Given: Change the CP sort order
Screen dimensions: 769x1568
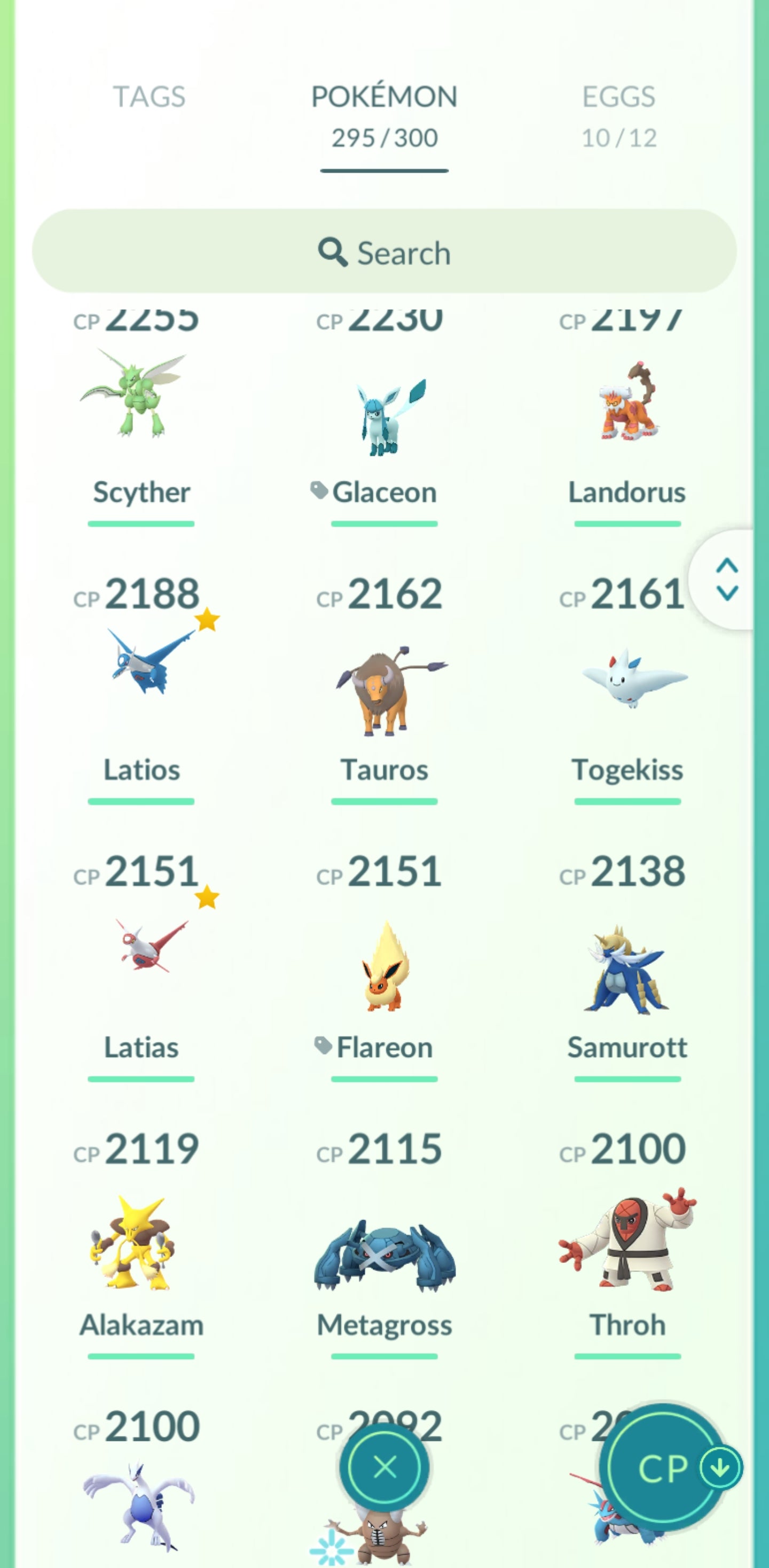Looking at the screenshot, I should point(669,1468).
